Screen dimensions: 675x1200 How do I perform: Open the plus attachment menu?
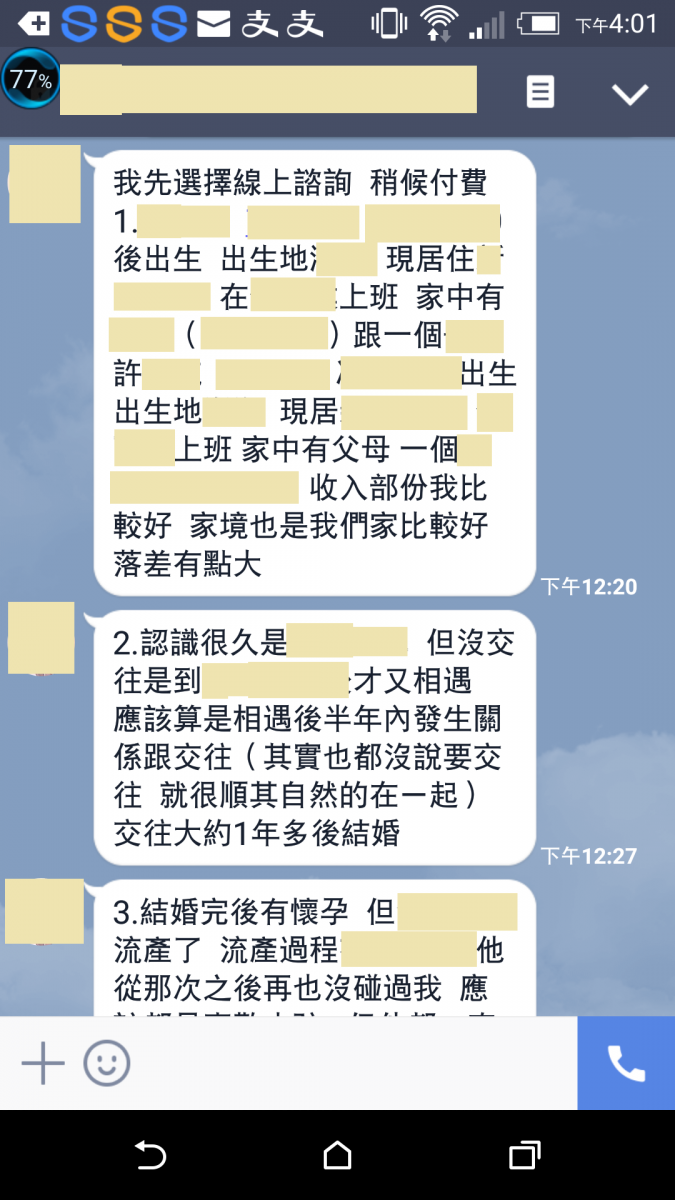tap(43, 1064)
